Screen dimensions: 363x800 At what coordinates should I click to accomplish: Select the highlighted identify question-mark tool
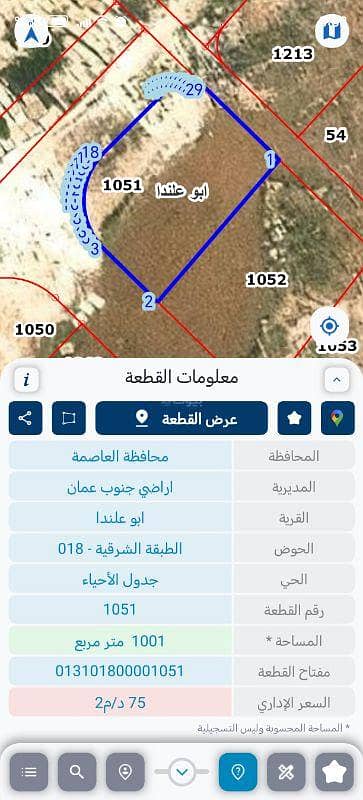pyautogui.click(x=238, y=772)
